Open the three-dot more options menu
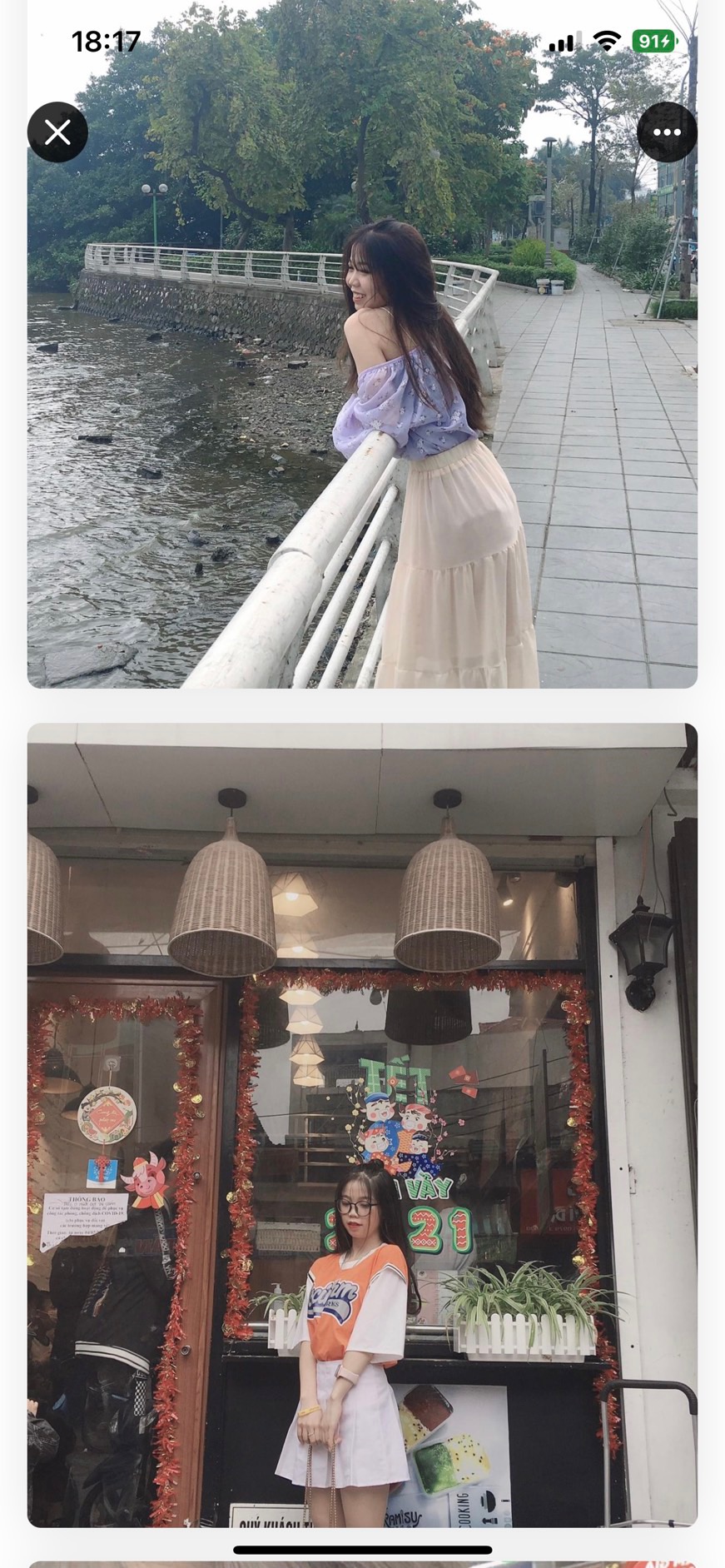 point(667,132)
